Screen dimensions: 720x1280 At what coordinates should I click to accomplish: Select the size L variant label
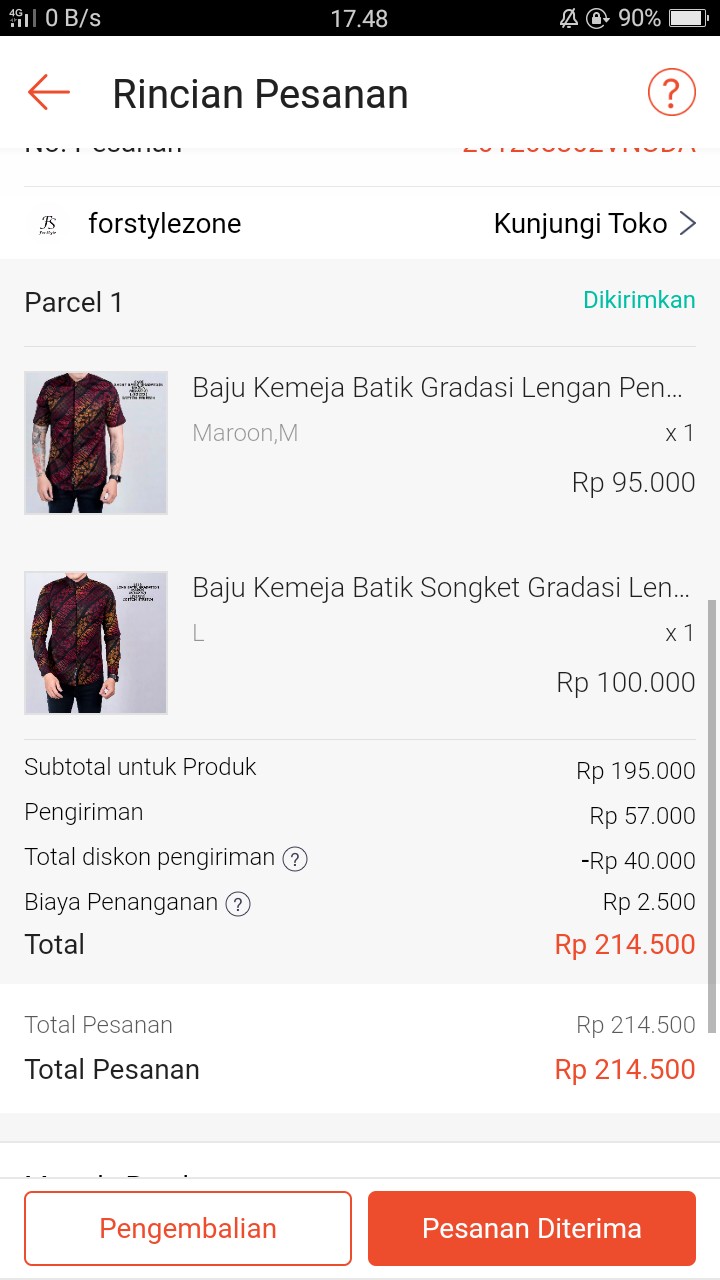pos(196,633)
